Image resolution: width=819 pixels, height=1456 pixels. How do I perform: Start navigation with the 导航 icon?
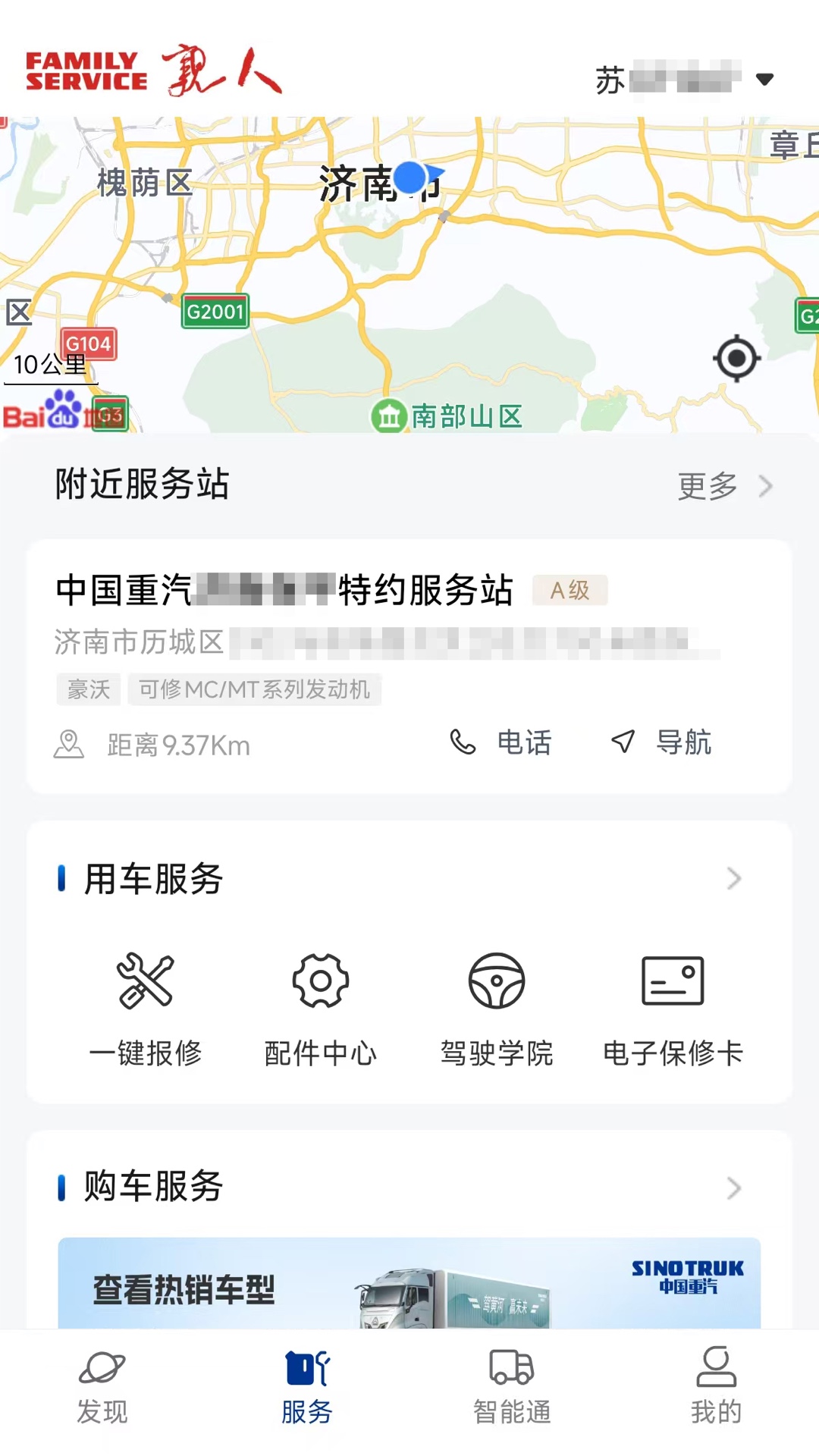[623, 743]
